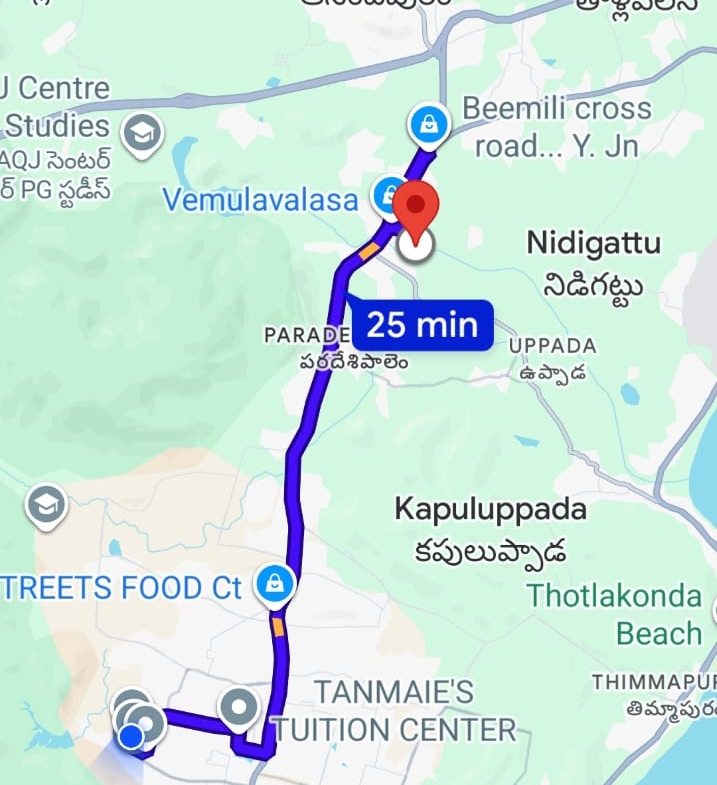Open the STREETS FOOD Ct shopping marker
717x785 pixels.
click(273, 584)
